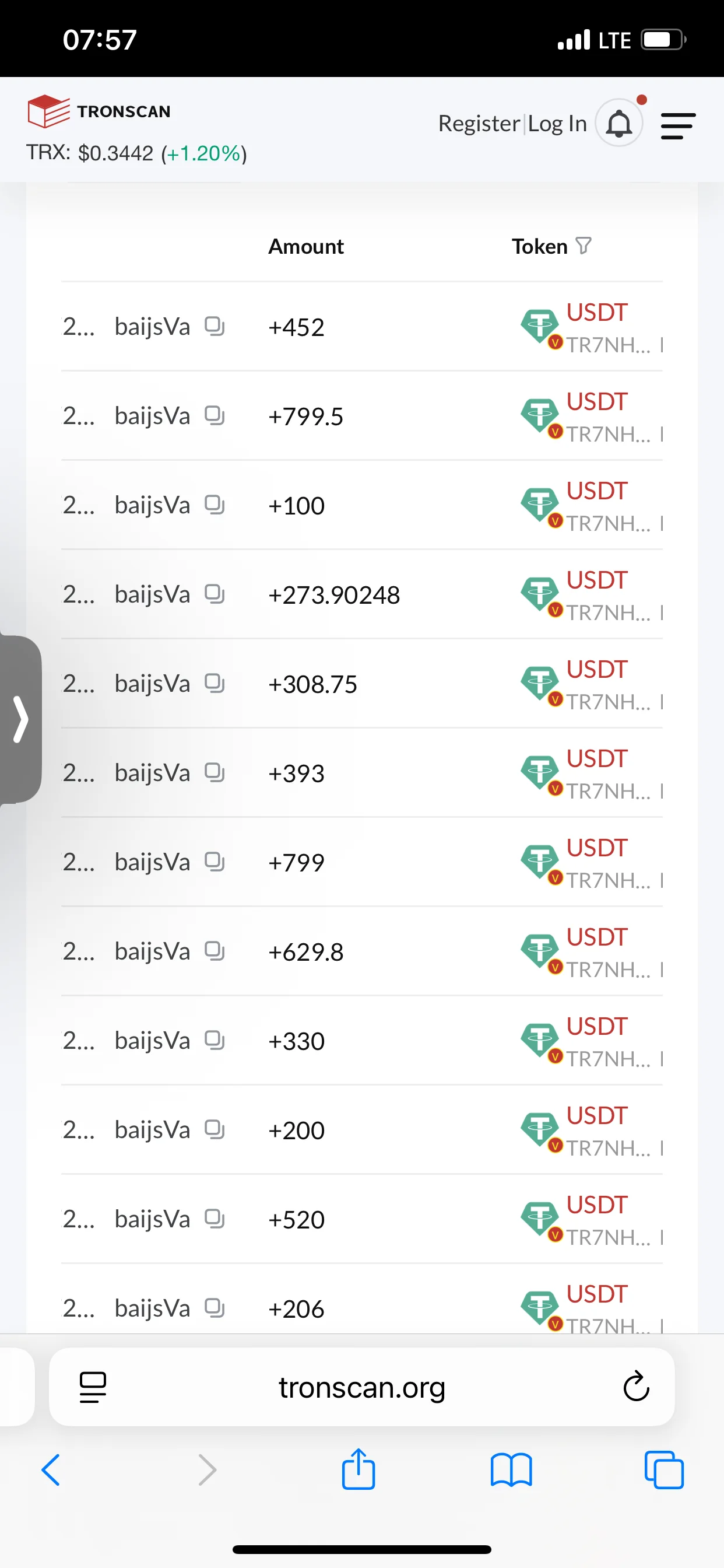Open the Token filter icon

point(584,246)
